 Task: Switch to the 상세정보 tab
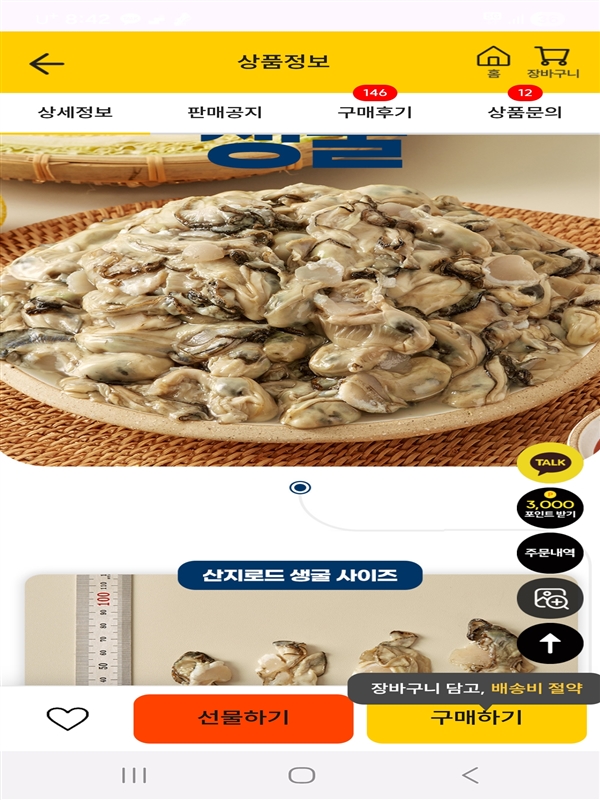75,112
